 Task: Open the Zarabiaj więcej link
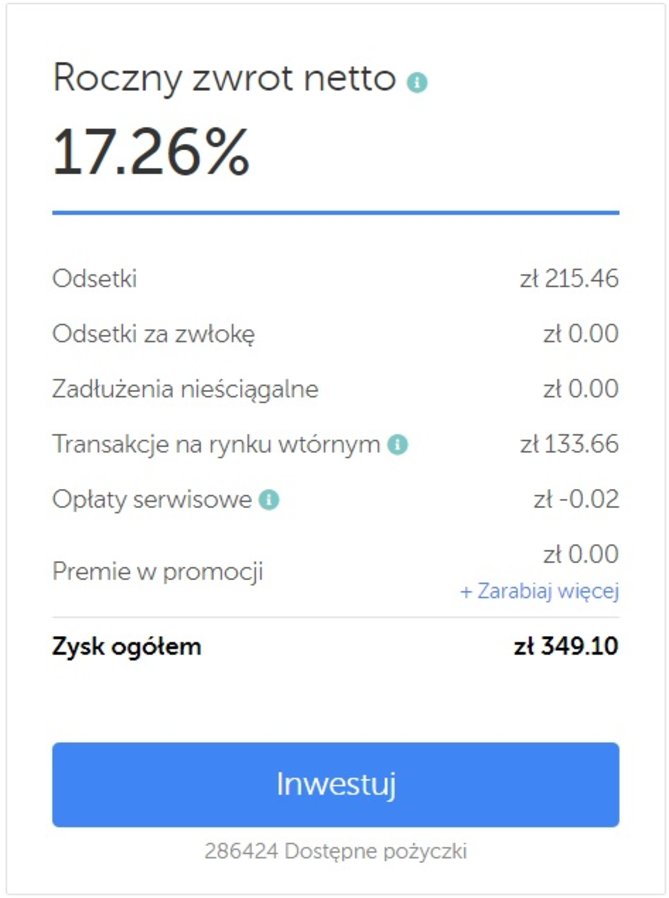tap(539, 591)
